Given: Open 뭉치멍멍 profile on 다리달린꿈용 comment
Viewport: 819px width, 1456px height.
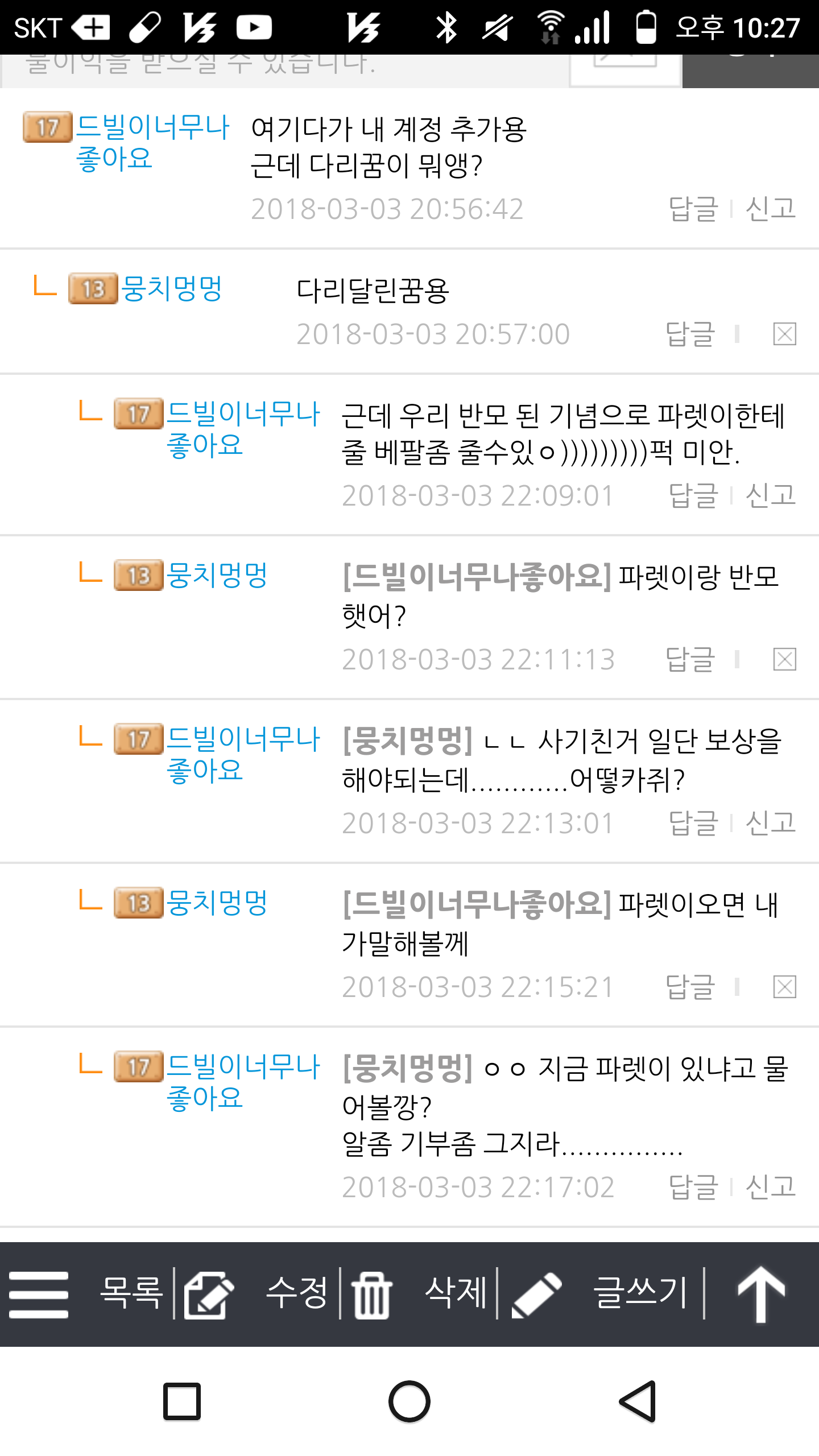Looking at the screenshot, I should coord(171,289).
